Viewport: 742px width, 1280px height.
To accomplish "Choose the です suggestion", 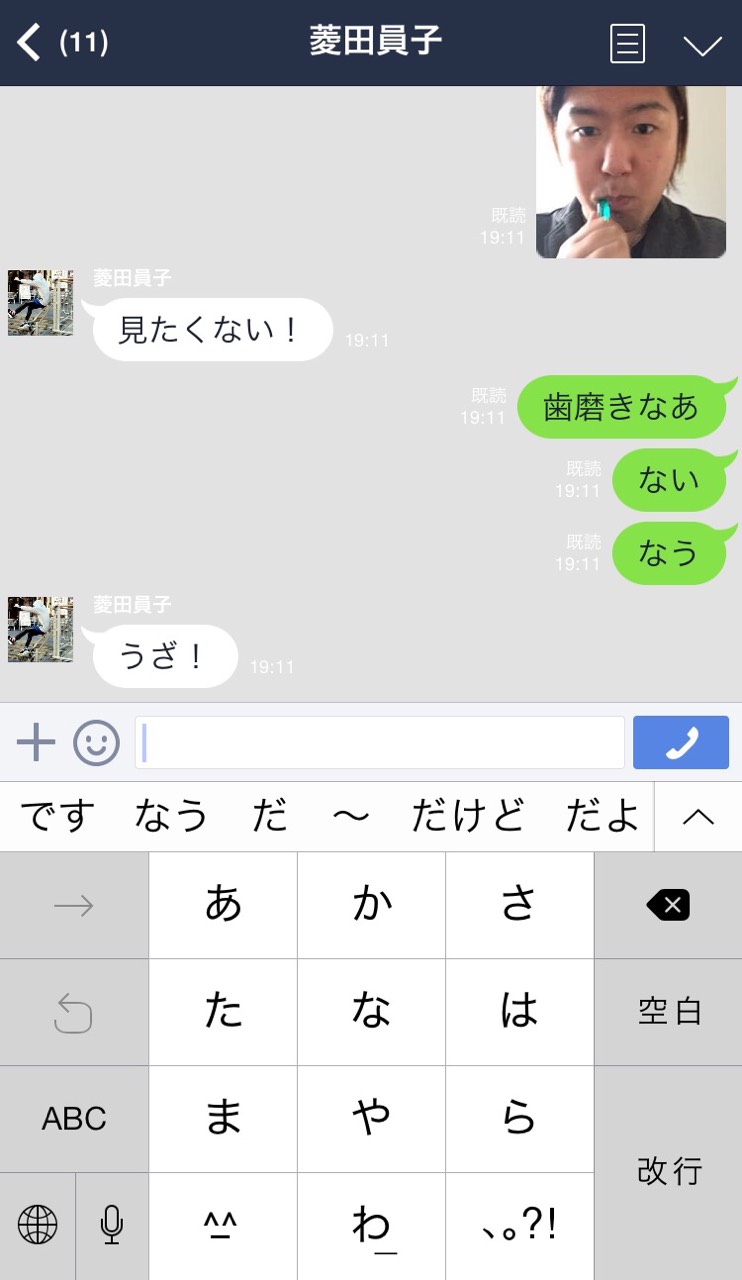I will [x=58, y=816].
